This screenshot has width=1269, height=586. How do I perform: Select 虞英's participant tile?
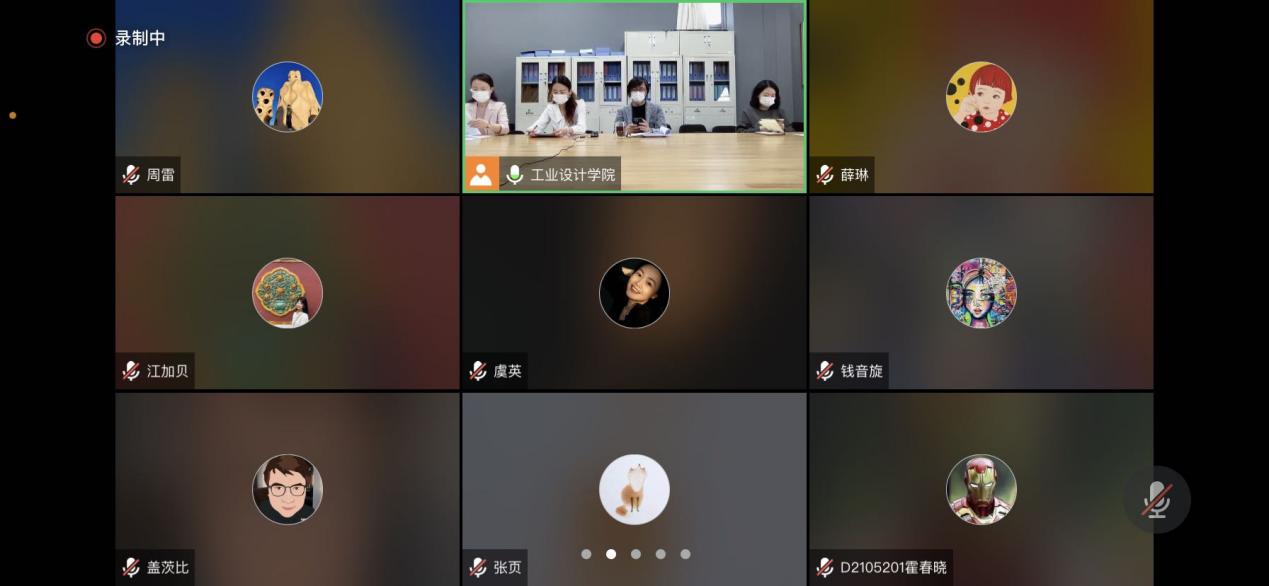634,292
